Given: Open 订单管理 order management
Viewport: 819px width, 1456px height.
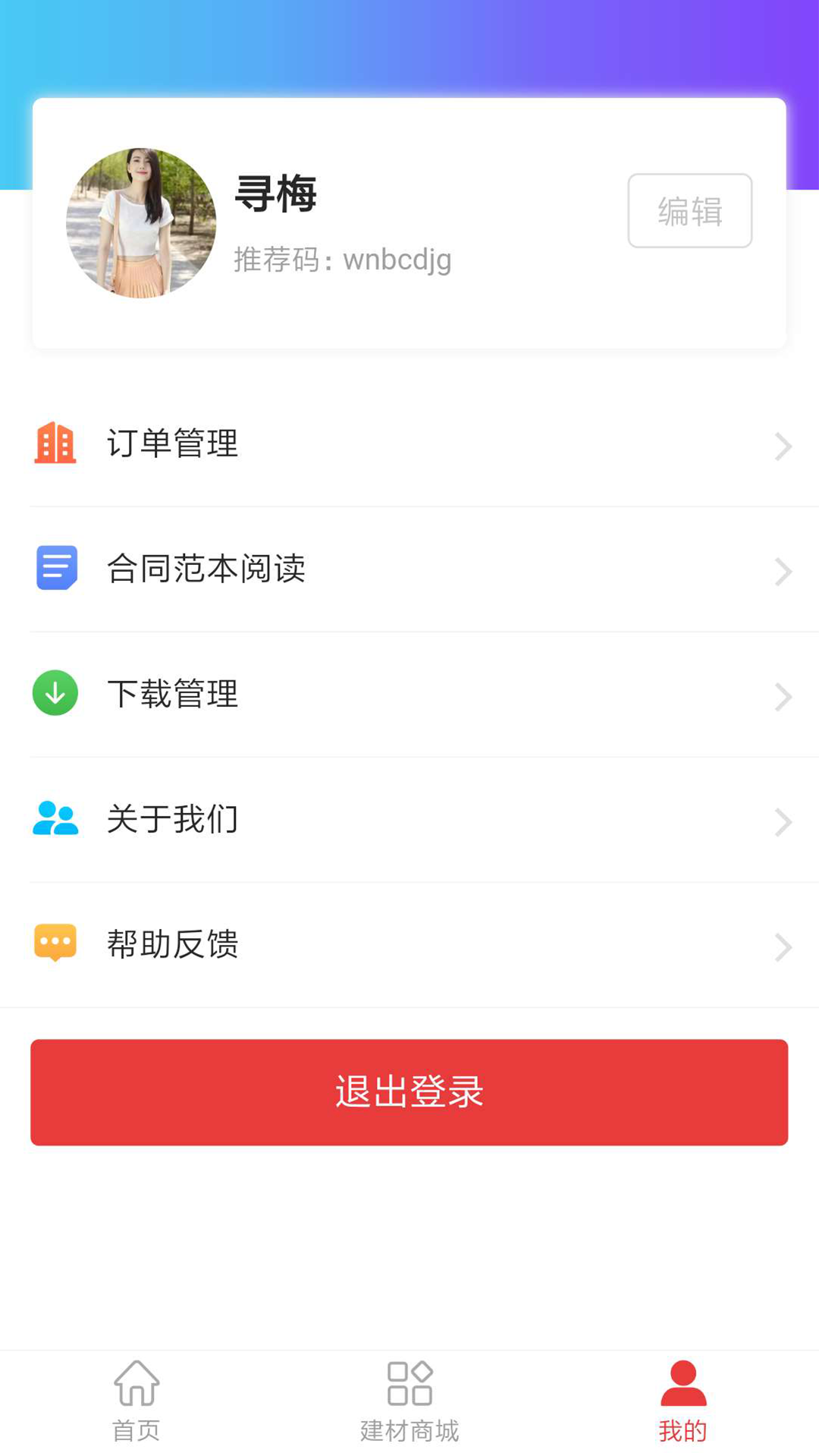Looking at the screenshot, I should point(409,444).
